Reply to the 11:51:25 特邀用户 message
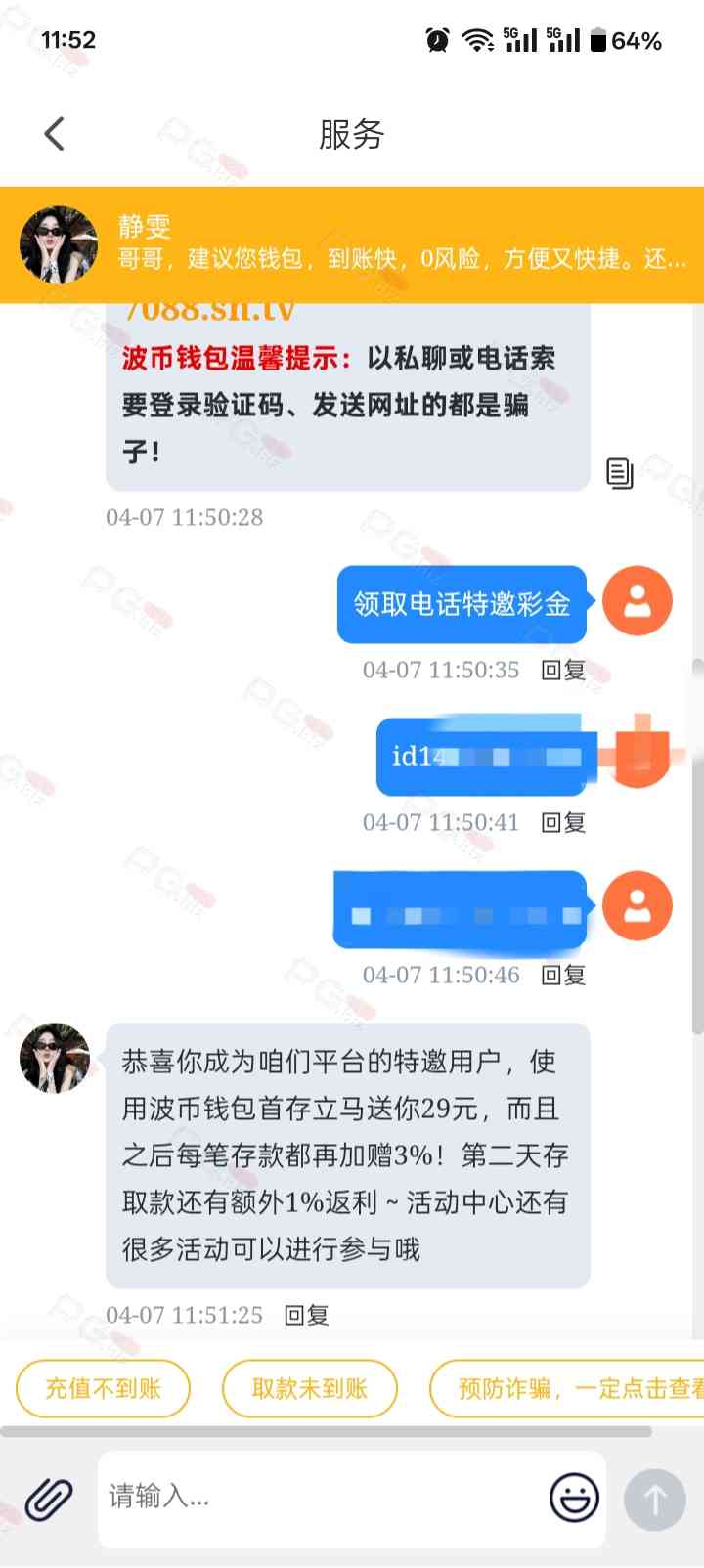This screenshot has height=1568, width=704. 306,1315
